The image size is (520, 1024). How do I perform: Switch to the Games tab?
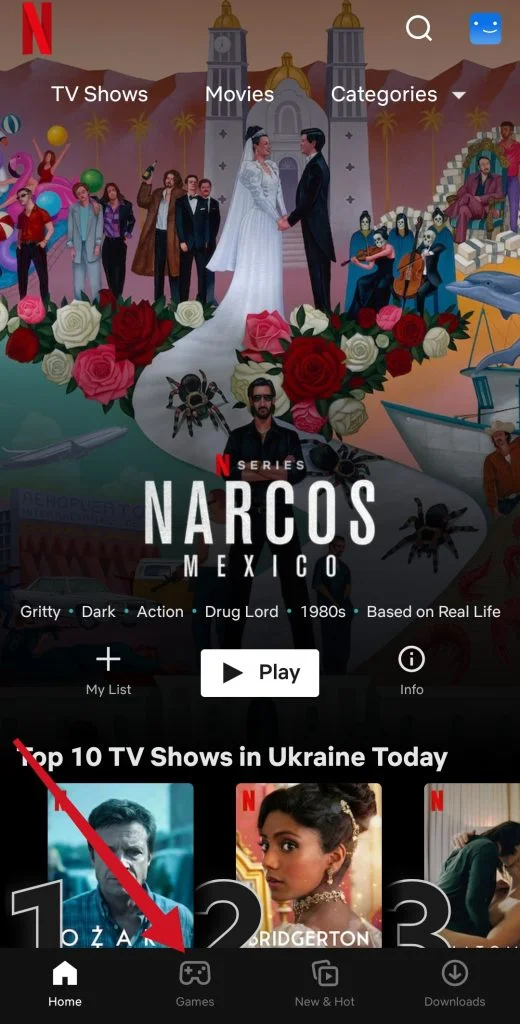[x=195, y=985]
